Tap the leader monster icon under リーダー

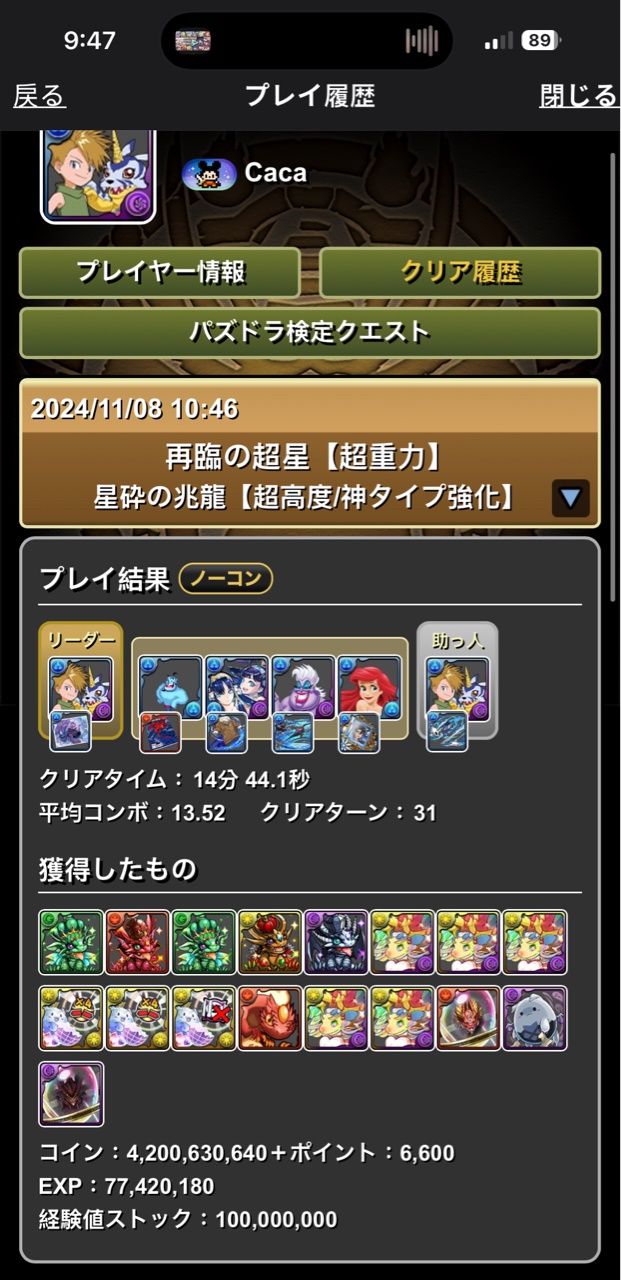pyautogui.click(x=81, y=686)
